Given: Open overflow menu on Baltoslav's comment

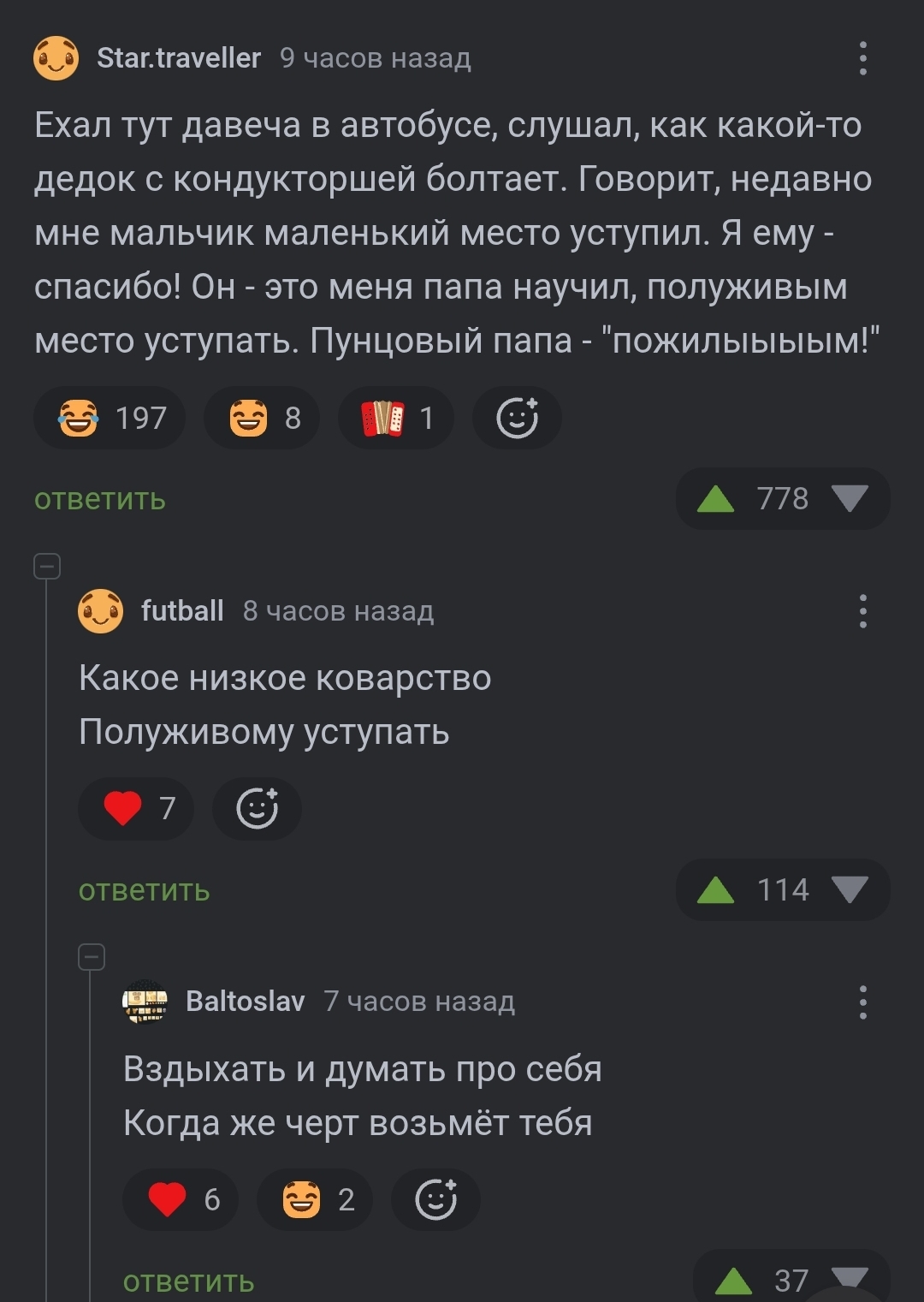Looking at the screenshot, I should 862,1002.
